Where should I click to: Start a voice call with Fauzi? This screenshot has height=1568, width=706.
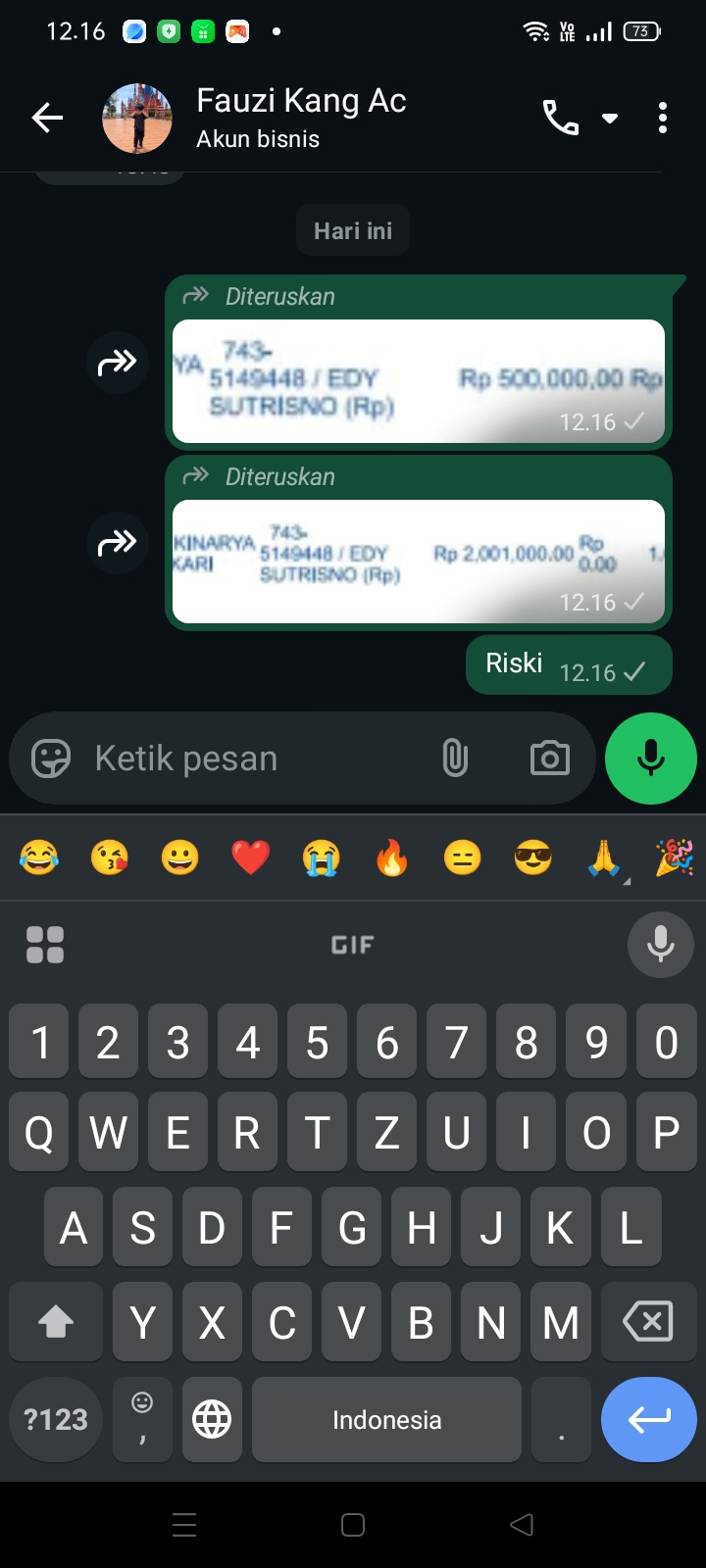tap(561, 119)
